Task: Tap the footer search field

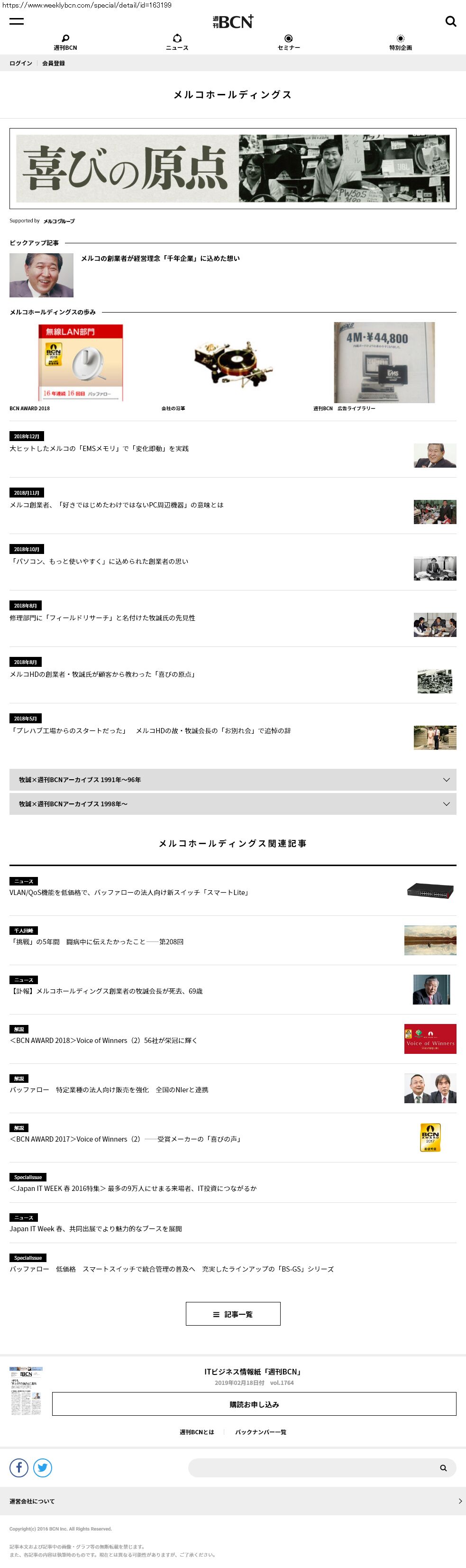Action: [x=322, y=1467]
